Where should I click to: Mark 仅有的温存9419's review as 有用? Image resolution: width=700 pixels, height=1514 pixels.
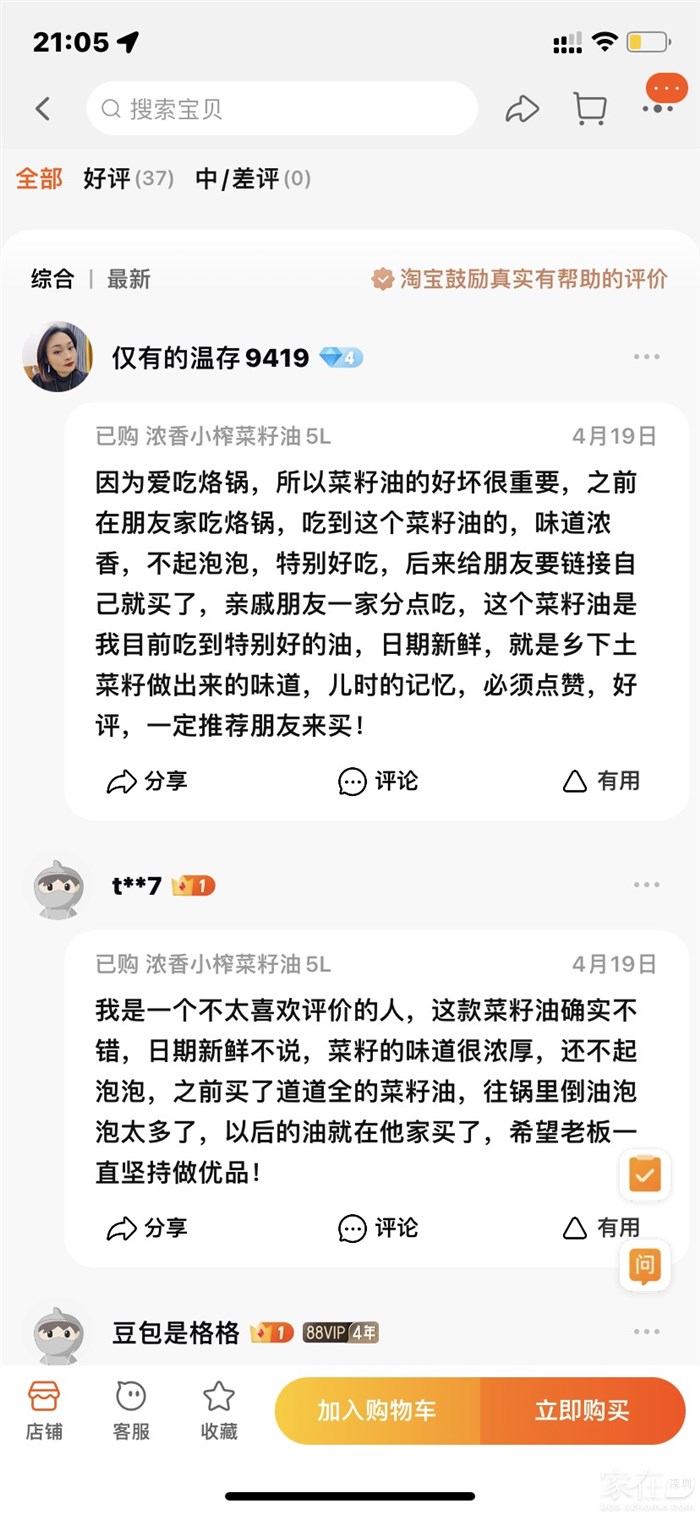tap(601, 781)
